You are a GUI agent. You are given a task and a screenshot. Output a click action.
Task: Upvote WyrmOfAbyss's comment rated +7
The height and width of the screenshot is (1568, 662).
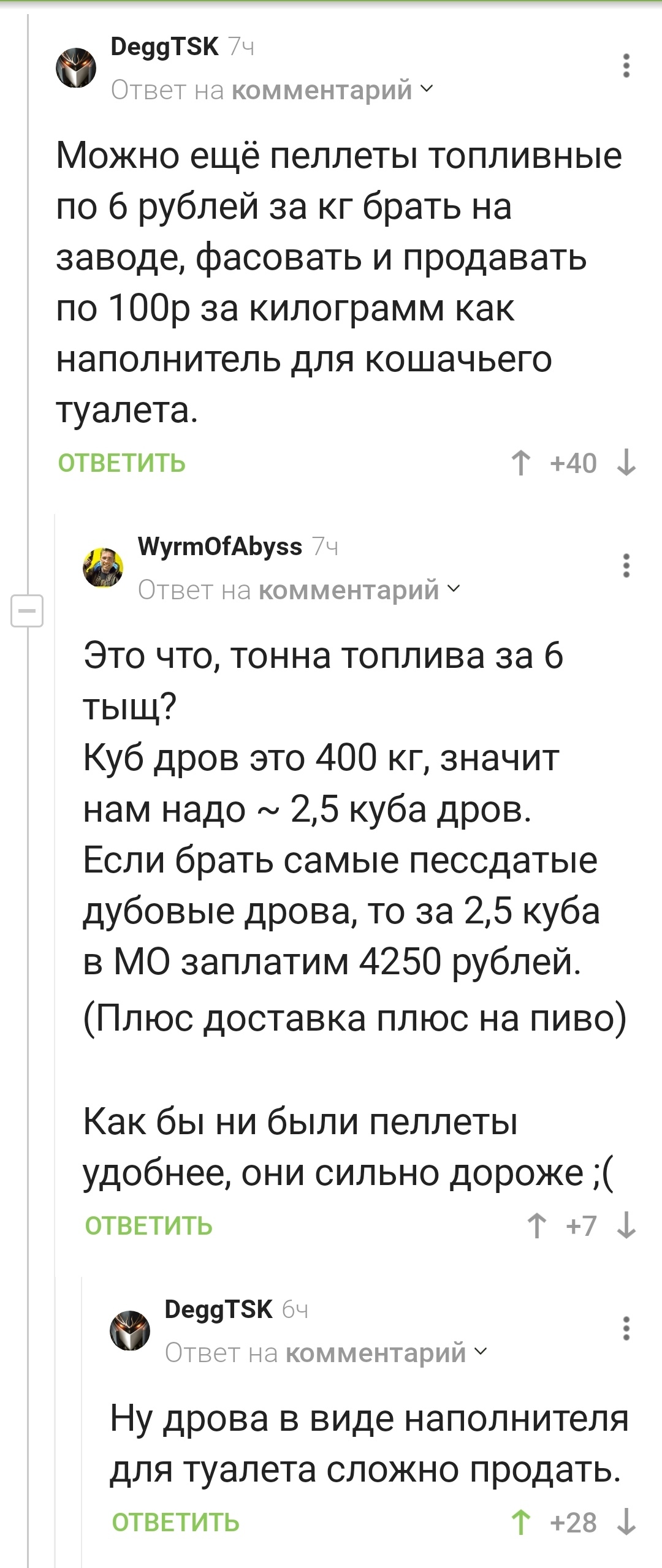[x=537, y=1226]
